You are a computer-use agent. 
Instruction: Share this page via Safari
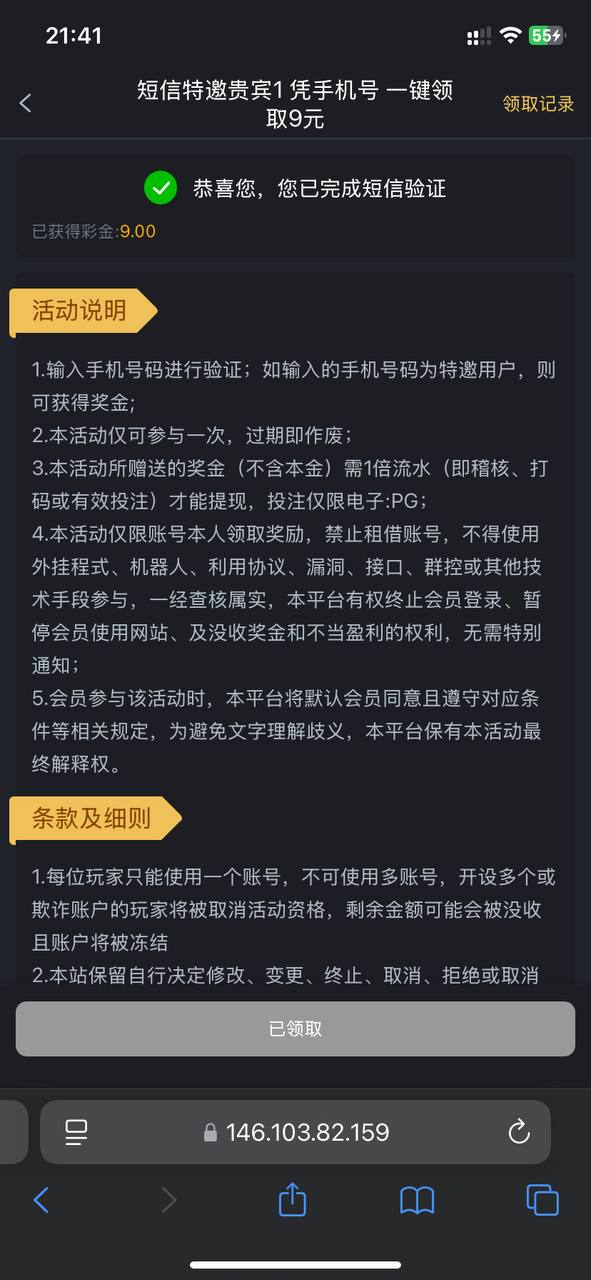click(291, 1198)
